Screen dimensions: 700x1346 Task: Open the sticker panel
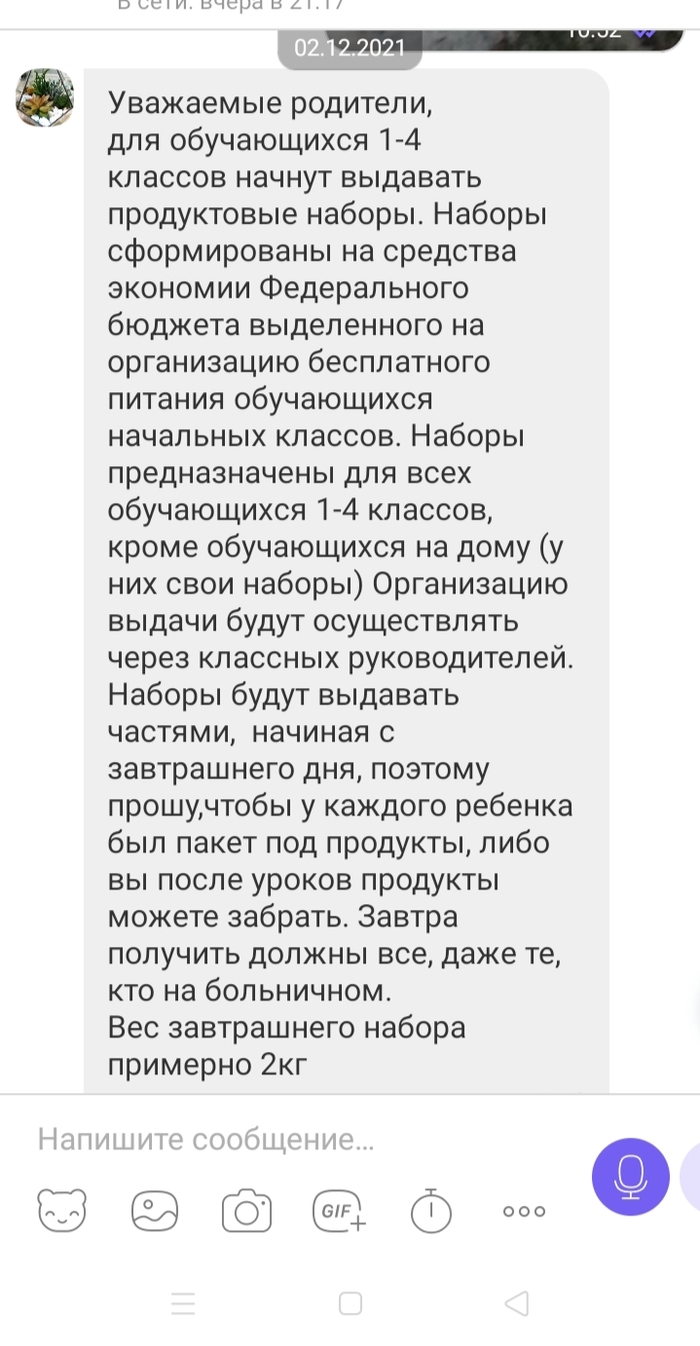(x=62, y=1211)
